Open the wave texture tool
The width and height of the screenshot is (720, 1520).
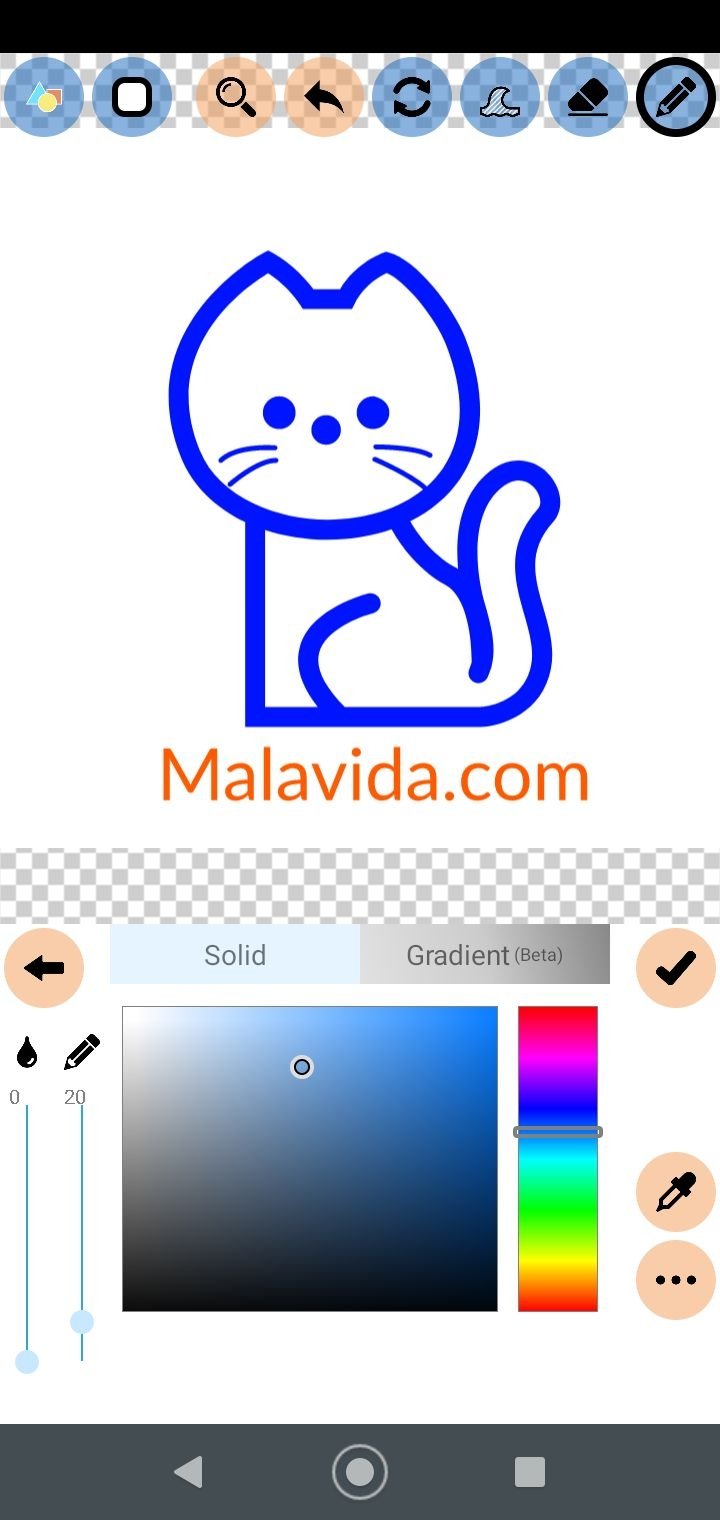click(500, 97)
